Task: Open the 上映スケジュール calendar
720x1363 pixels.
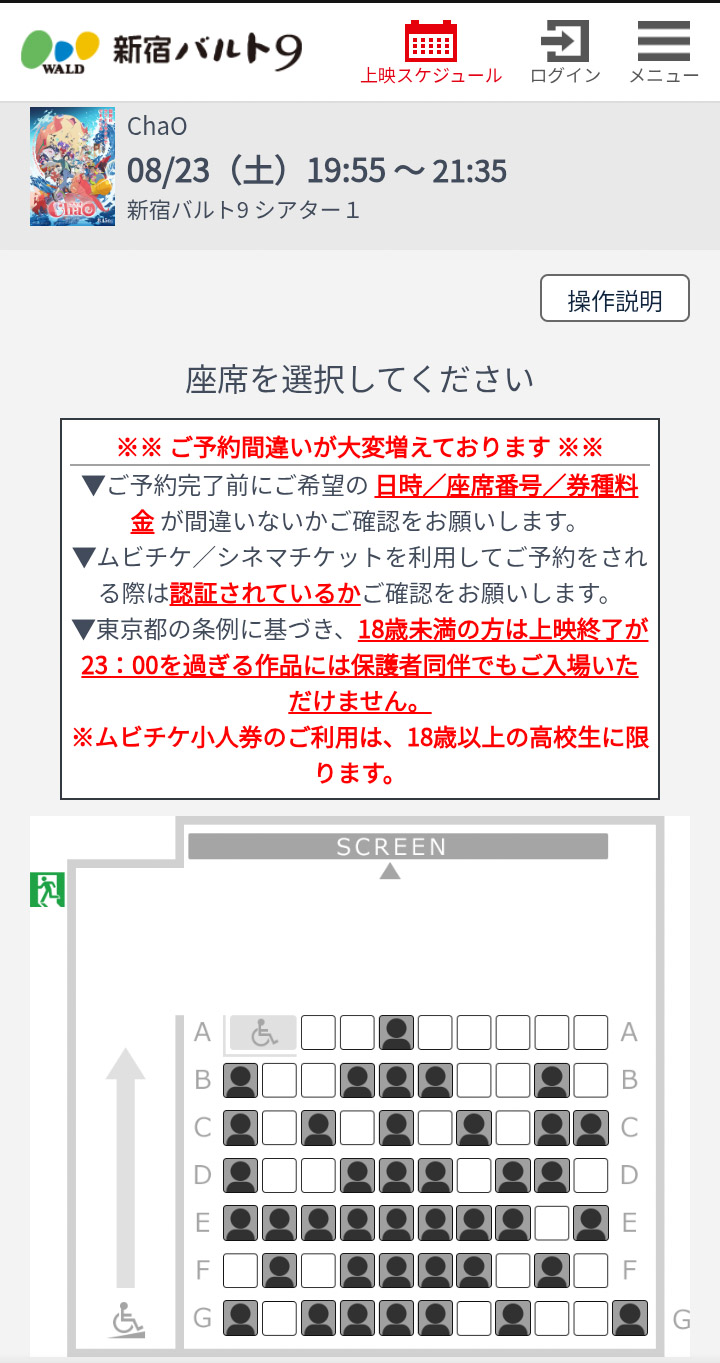Action: click(x=431, y=52)
